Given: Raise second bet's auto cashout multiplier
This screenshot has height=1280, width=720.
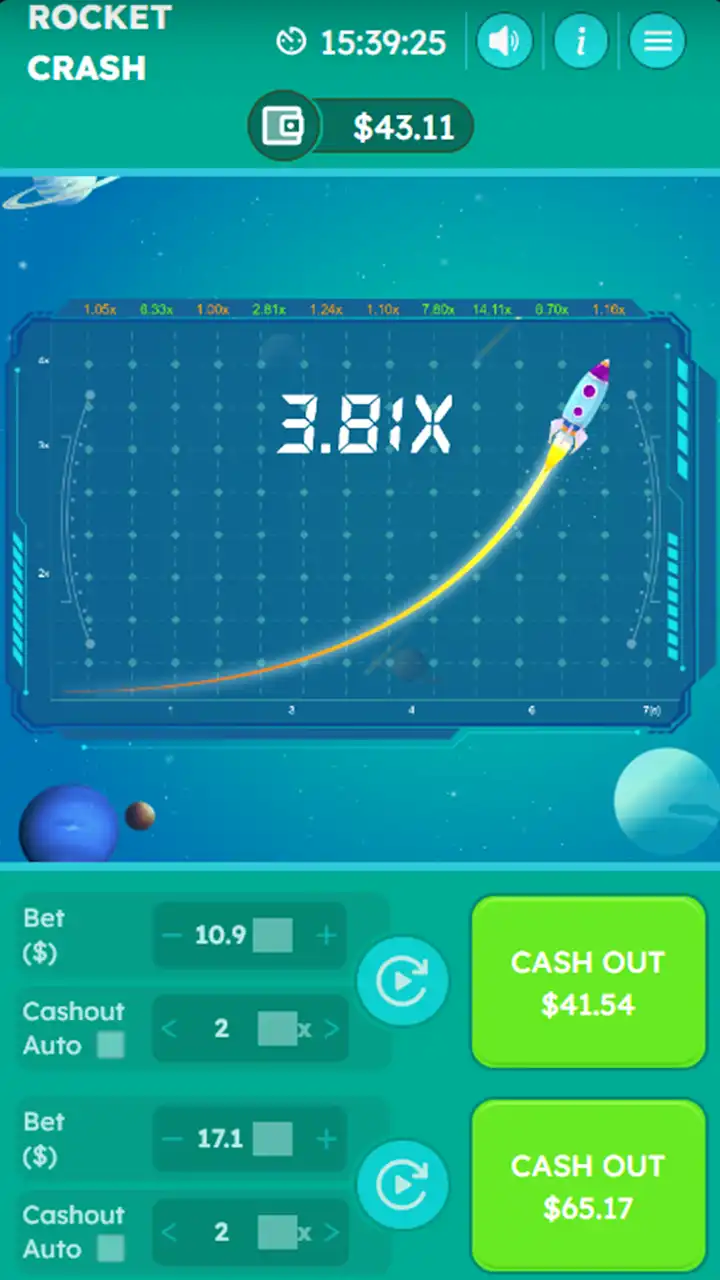Looking at the screenshot, I should 332,1233.
